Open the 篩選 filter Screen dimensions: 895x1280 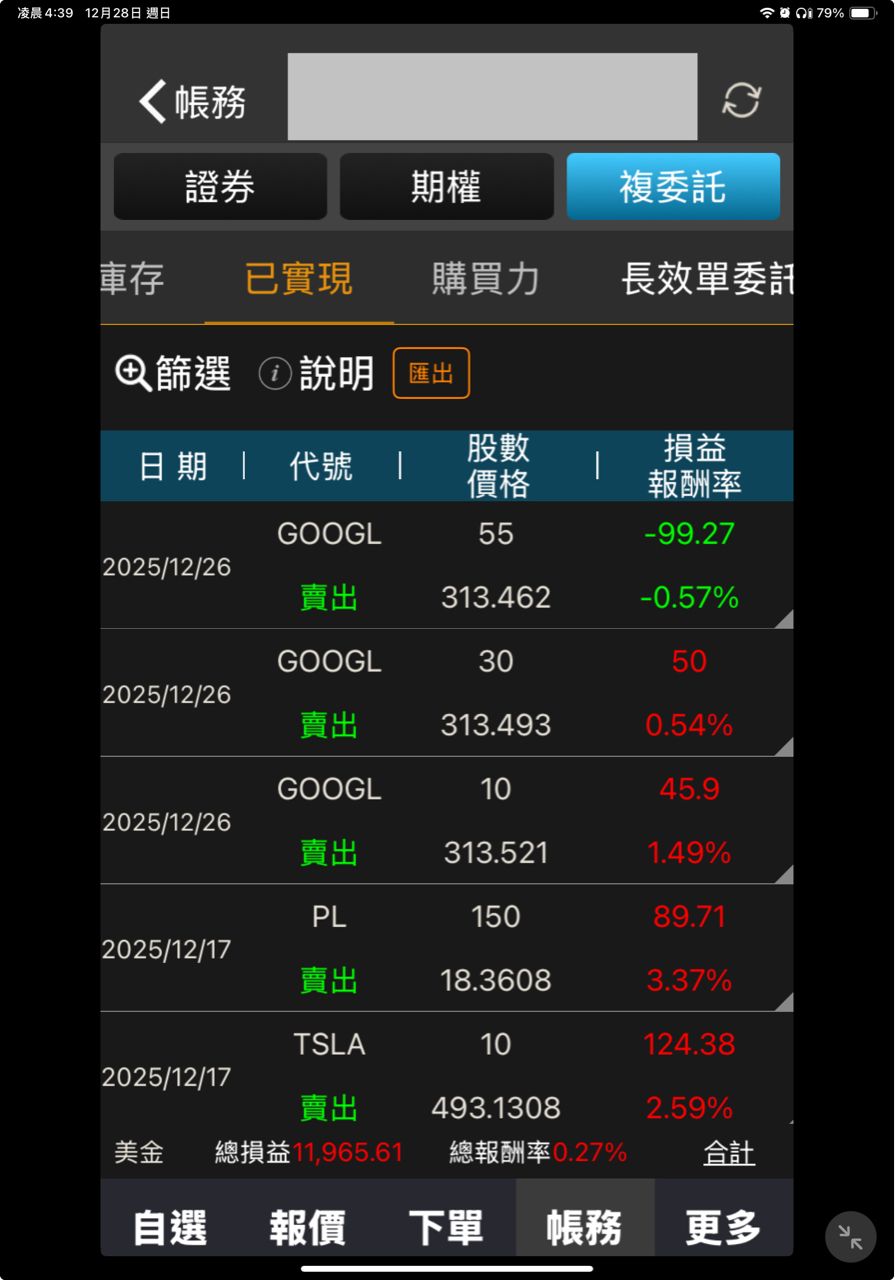pyautogui.click(x=174, y=374)
